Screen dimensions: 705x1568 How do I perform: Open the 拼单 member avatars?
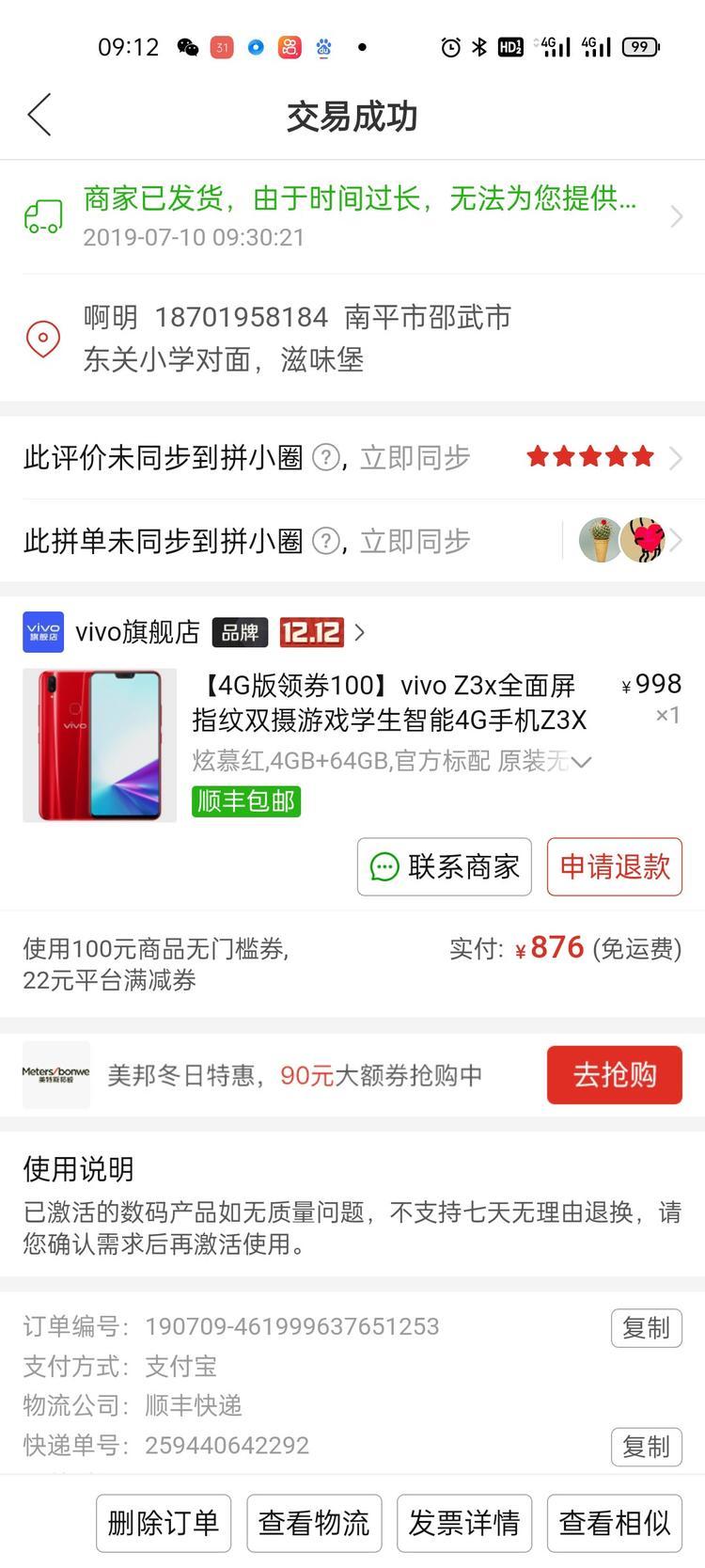tap(622, 540)
